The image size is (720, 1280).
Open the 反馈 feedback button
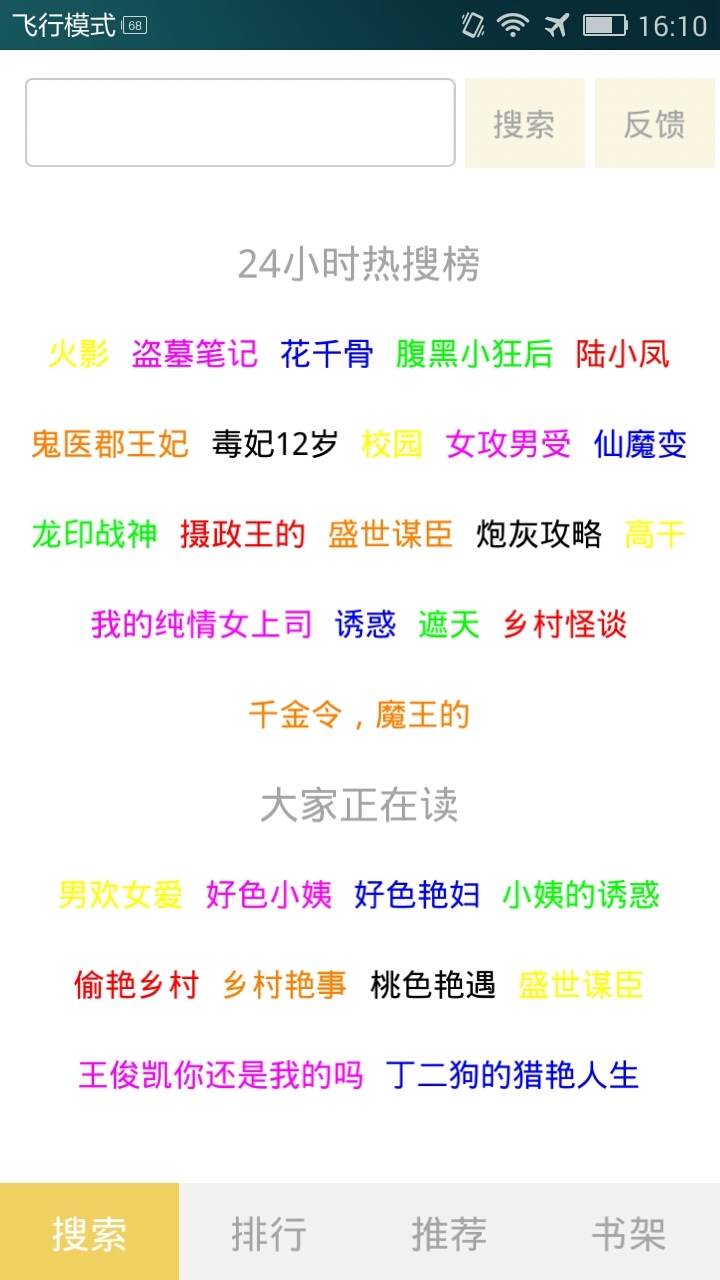tap(654, 124)
